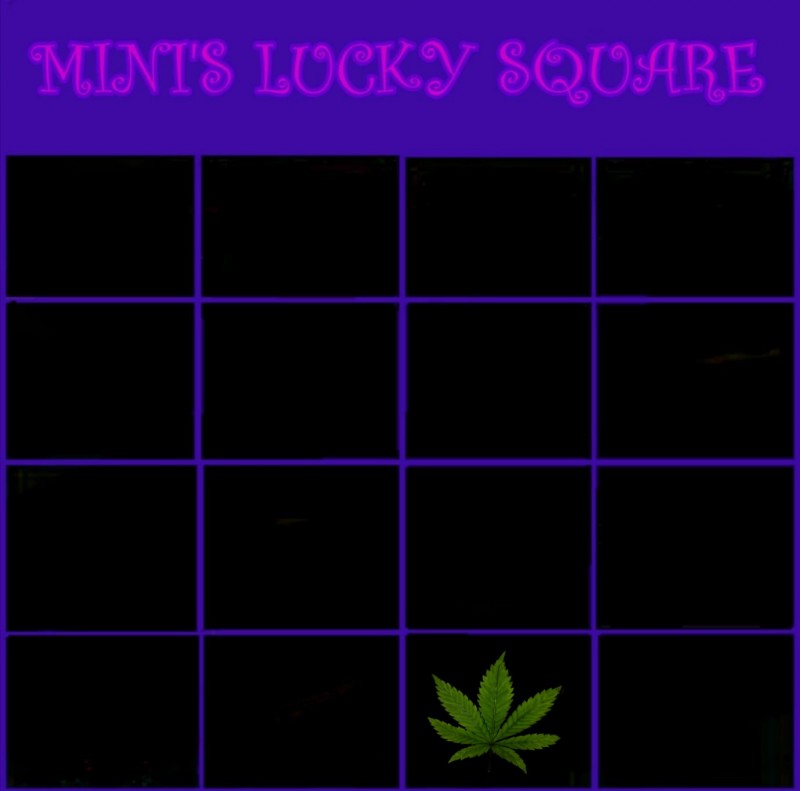
Task: Select the square showing the green leaf
Action: click(x=497, y=711)
